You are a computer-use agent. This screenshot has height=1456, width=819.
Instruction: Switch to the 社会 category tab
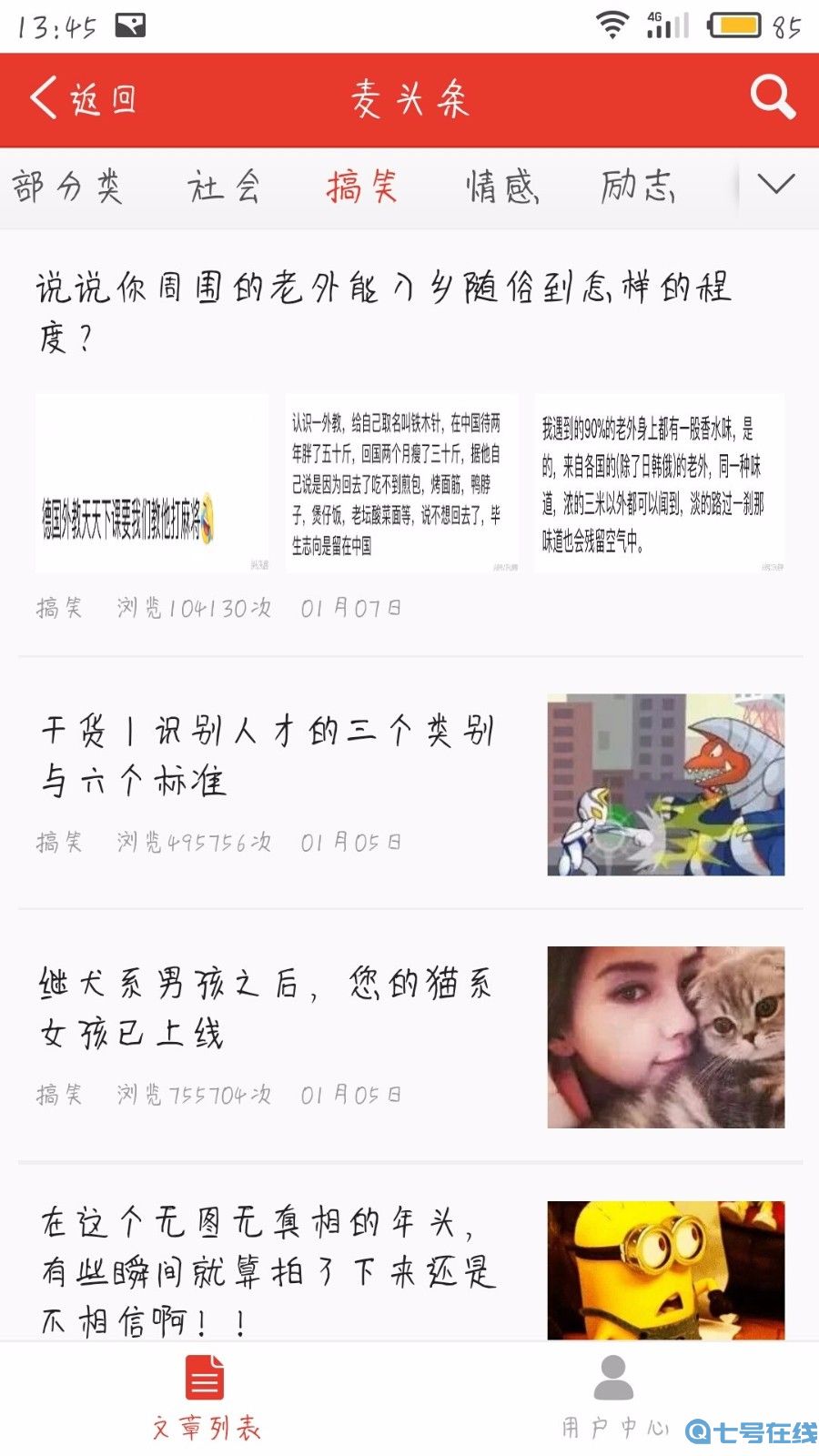point(224,187)
